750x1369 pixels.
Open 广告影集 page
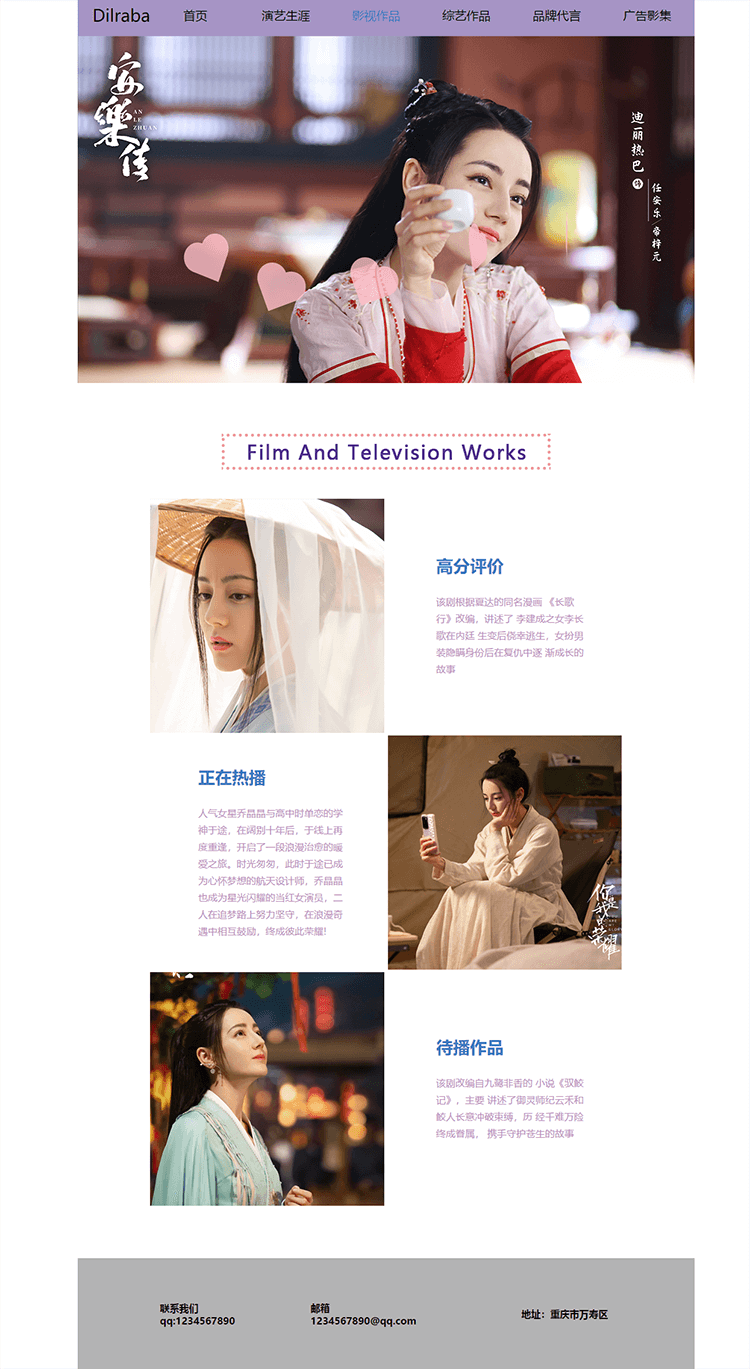pyautogui.click(x=647, y=16)
